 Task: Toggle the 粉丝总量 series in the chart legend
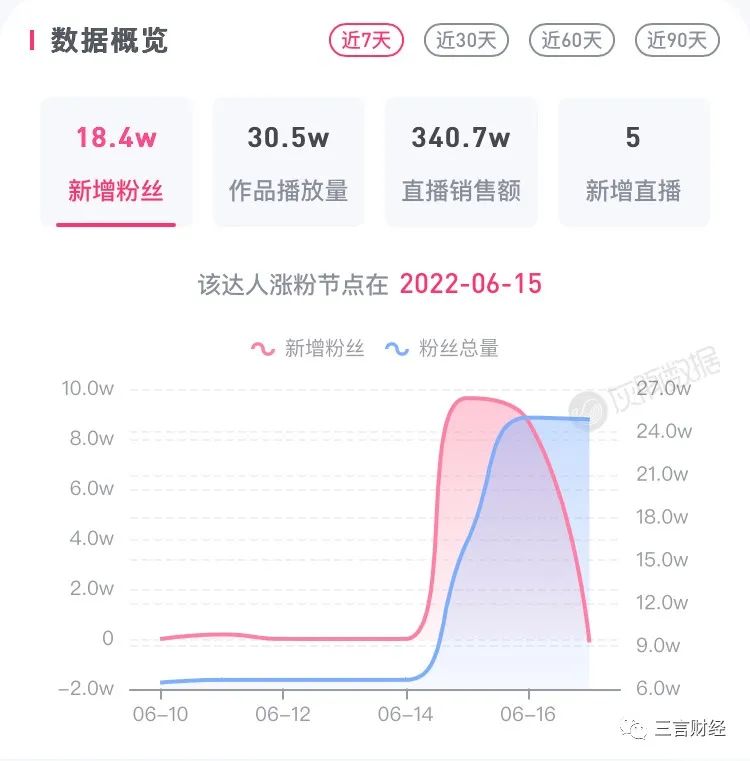click(x=460, y=346)
